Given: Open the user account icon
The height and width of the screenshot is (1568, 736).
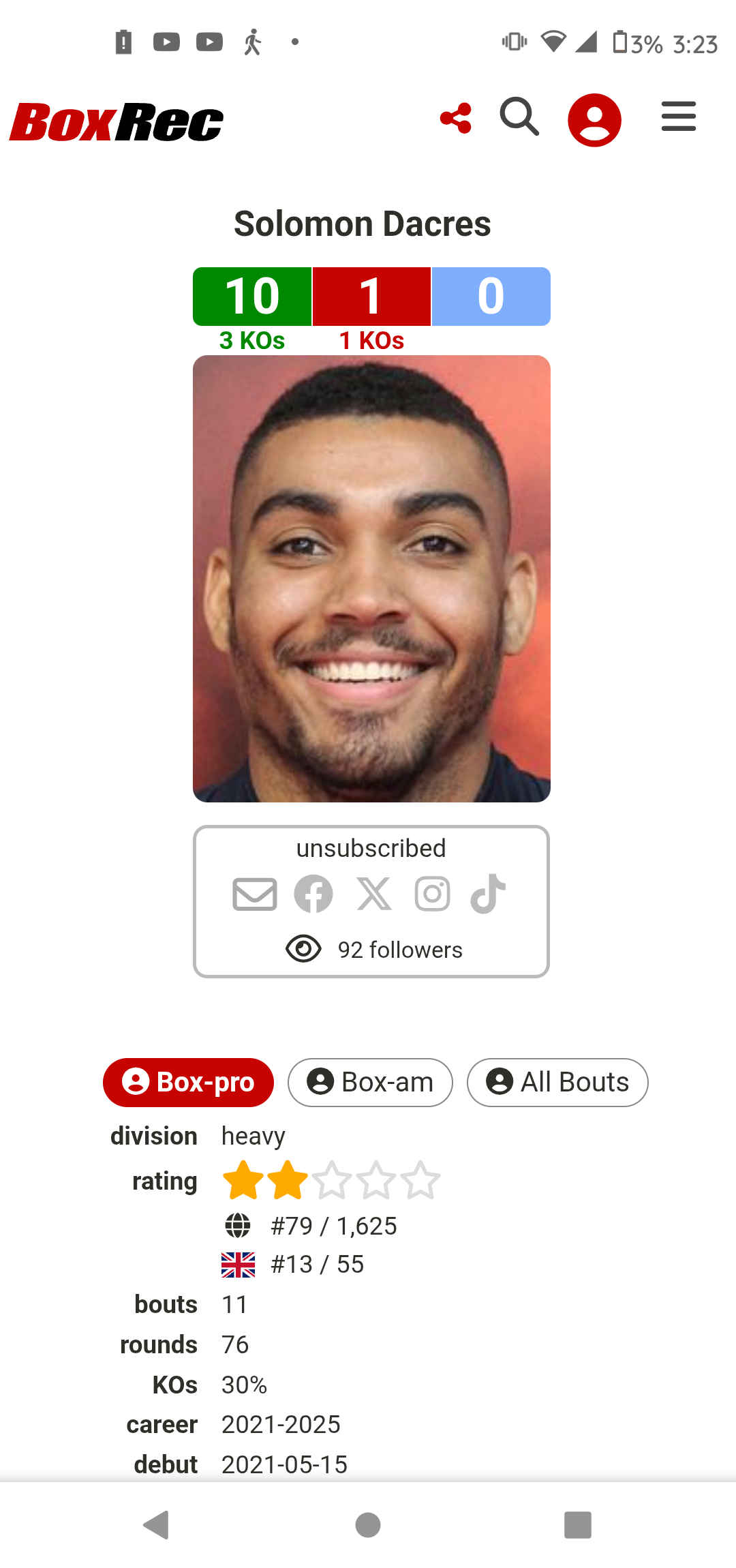Looking at the screenshot, I should point(594,120).
